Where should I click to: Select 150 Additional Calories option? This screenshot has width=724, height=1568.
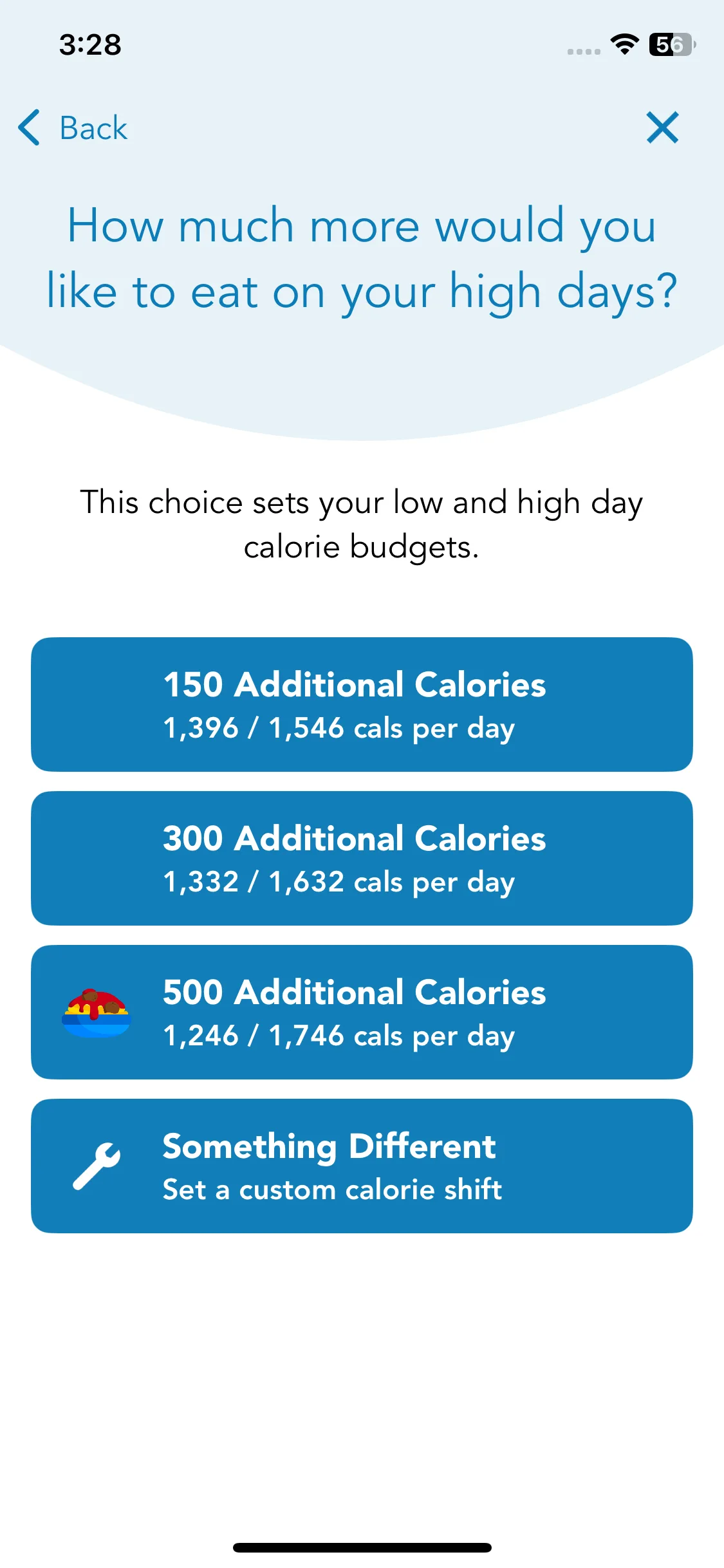coord(362,704)
